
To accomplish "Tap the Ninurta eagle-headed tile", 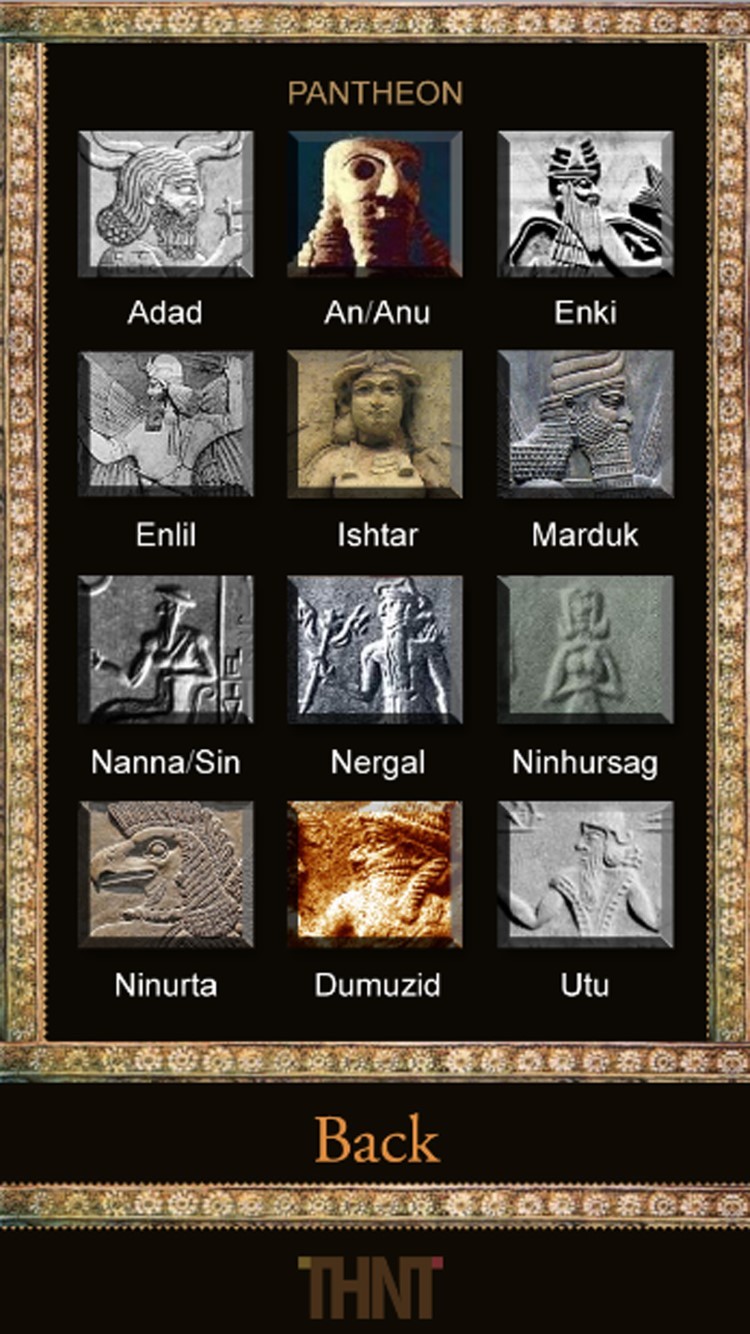I will point(165,874).
